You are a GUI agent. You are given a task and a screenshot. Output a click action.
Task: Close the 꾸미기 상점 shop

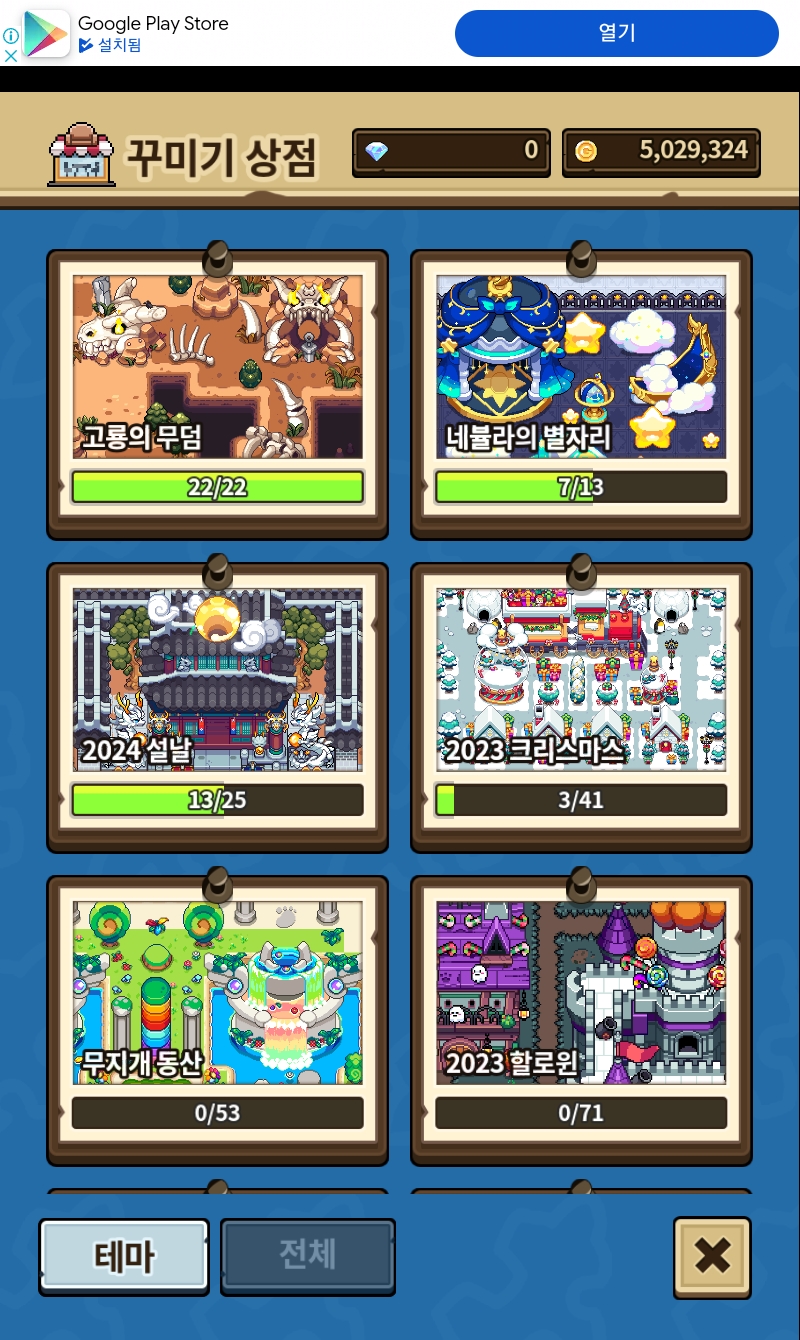712,1257
